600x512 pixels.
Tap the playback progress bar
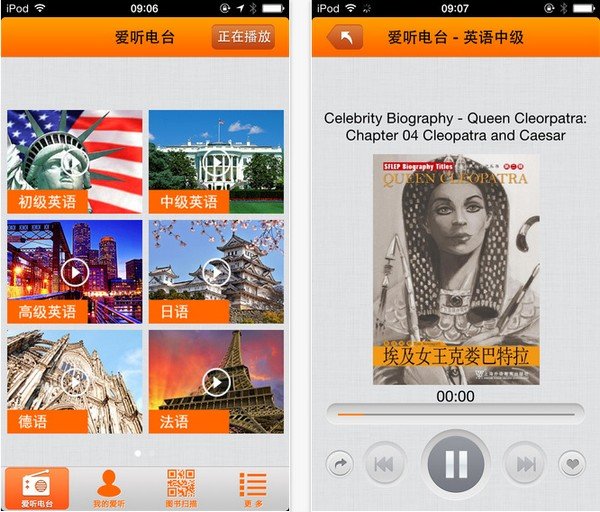coord(455,414)
